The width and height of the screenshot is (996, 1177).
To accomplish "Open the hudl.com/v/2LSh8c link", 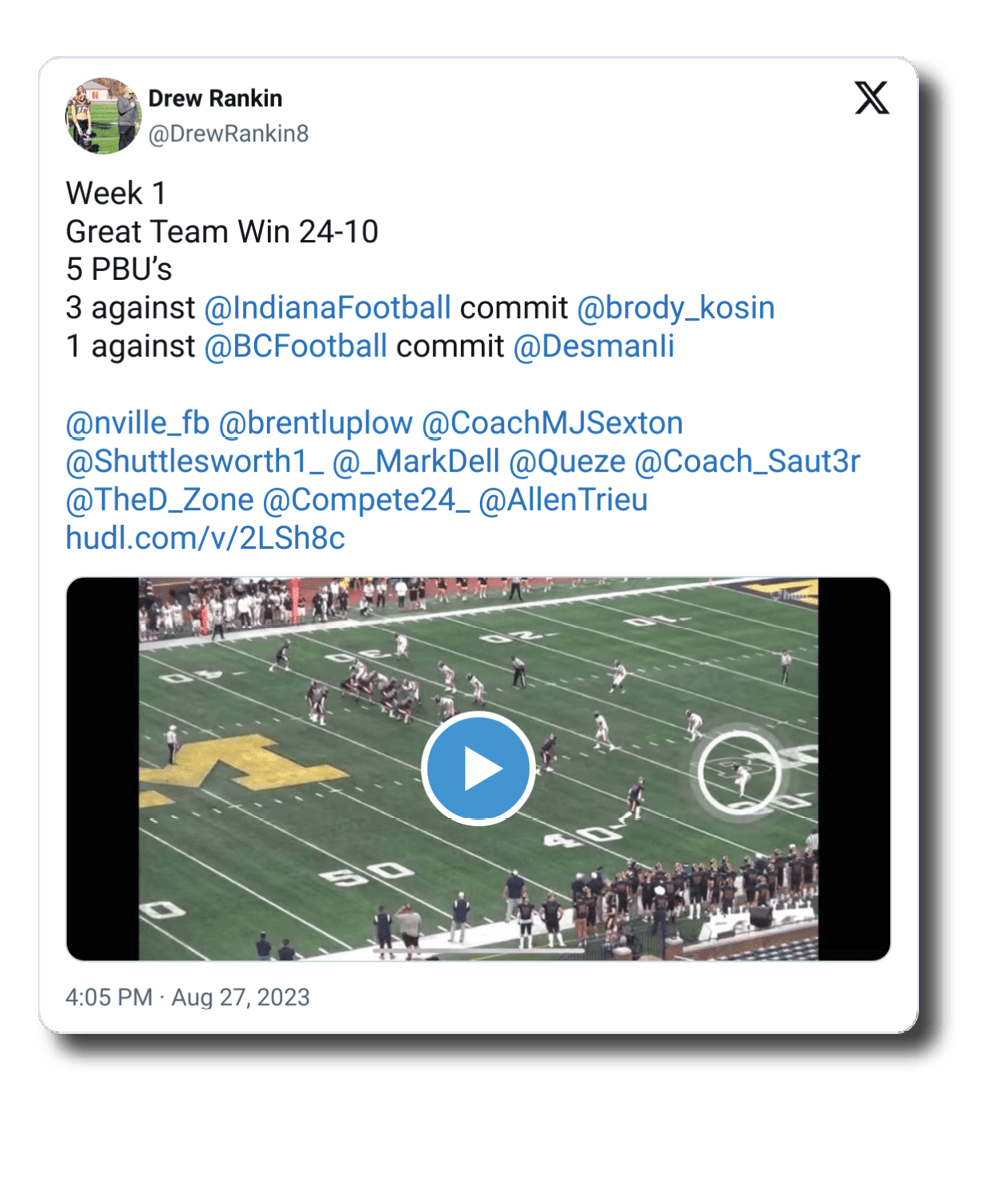I will pos(205,537).
